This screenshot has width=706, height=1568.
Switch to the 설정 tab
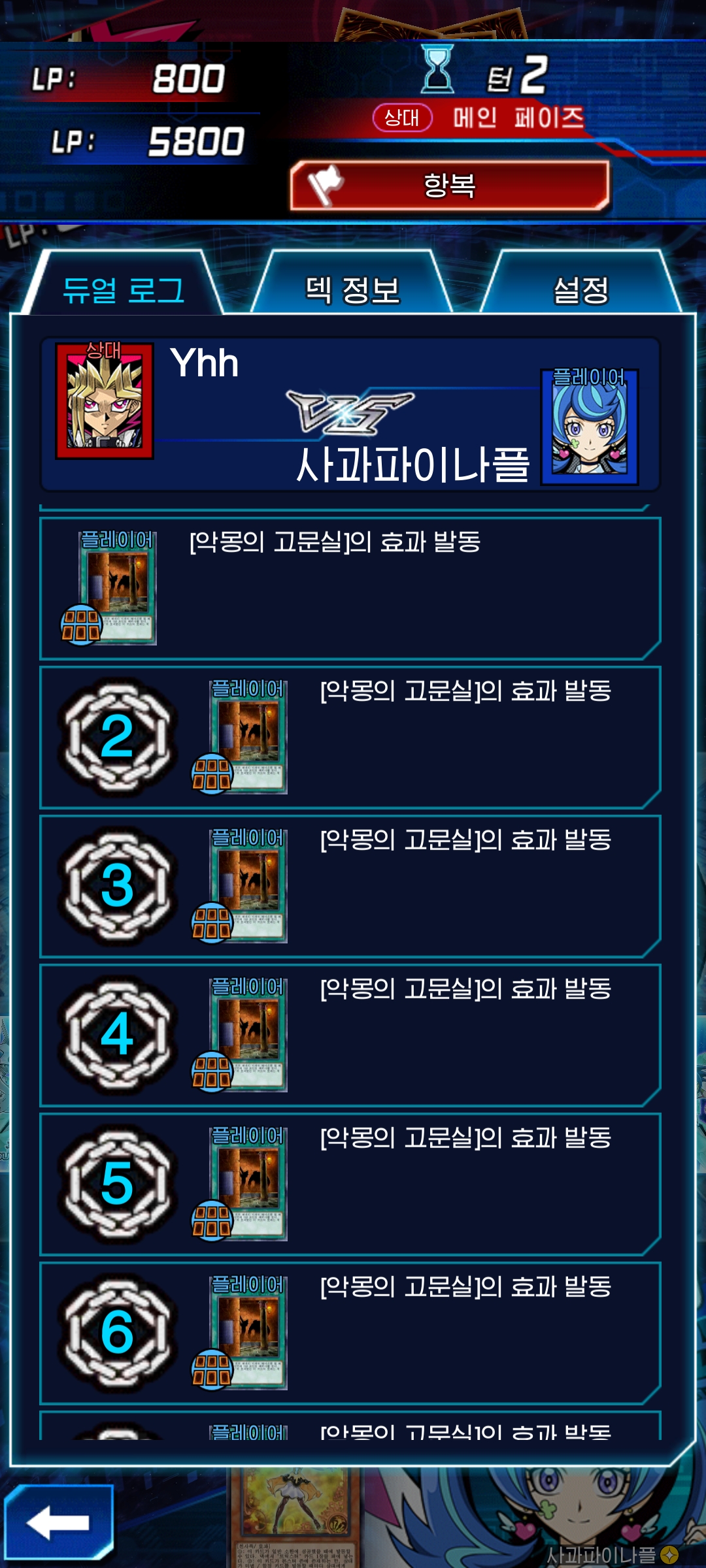point(580,290)
